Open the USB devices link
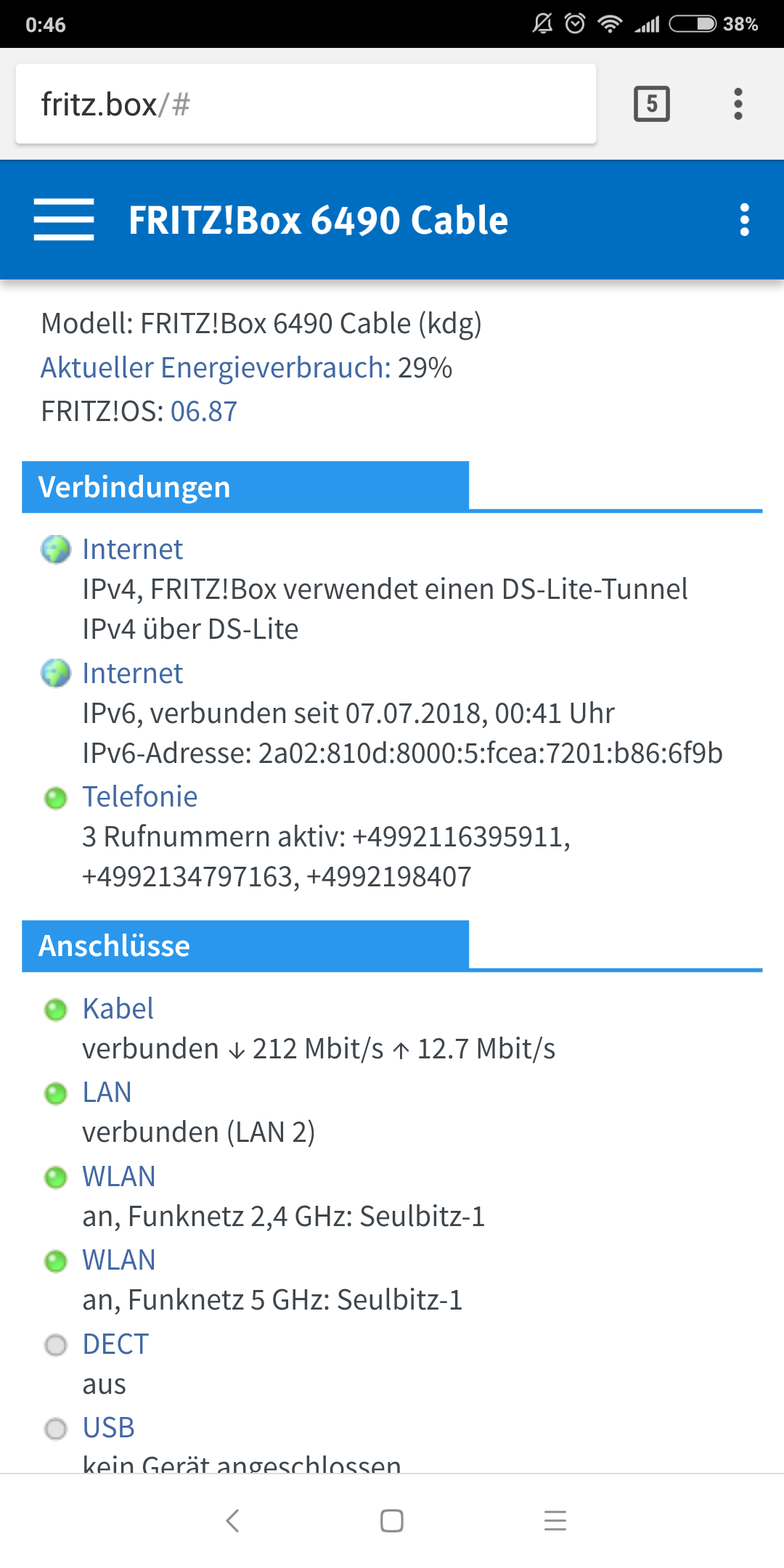 pos(108,1428)
